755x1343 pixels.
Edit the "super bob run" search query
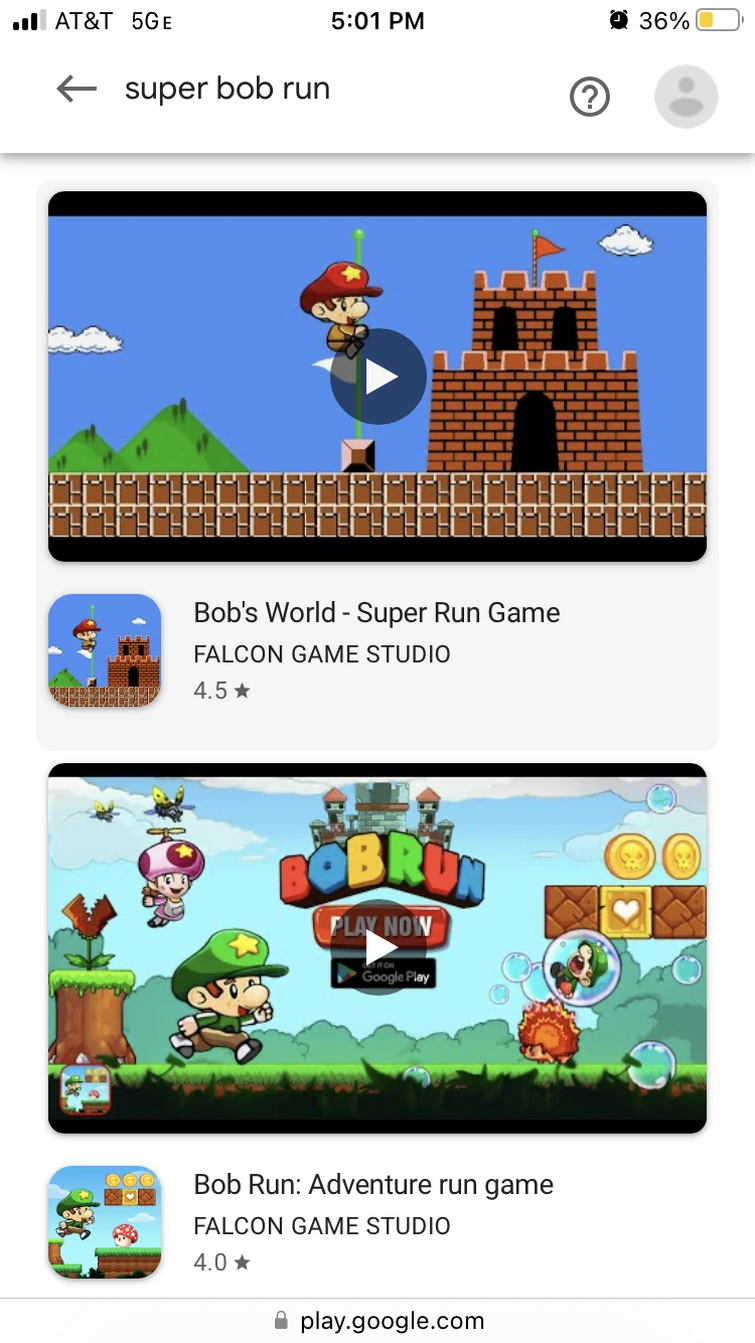click(x=227, y=90)
